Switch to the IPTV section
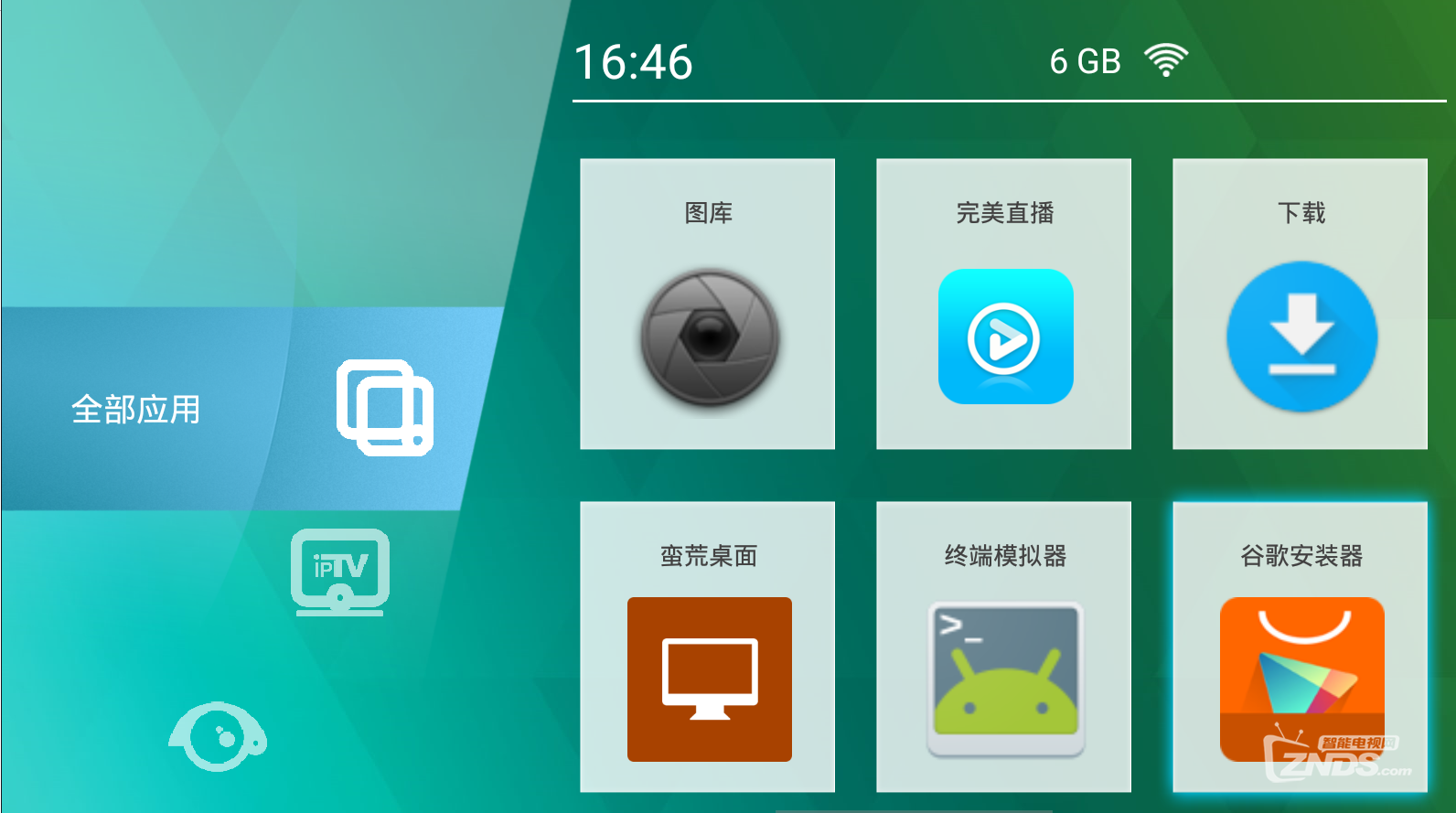1456x813 pixels. coord(339,572)
